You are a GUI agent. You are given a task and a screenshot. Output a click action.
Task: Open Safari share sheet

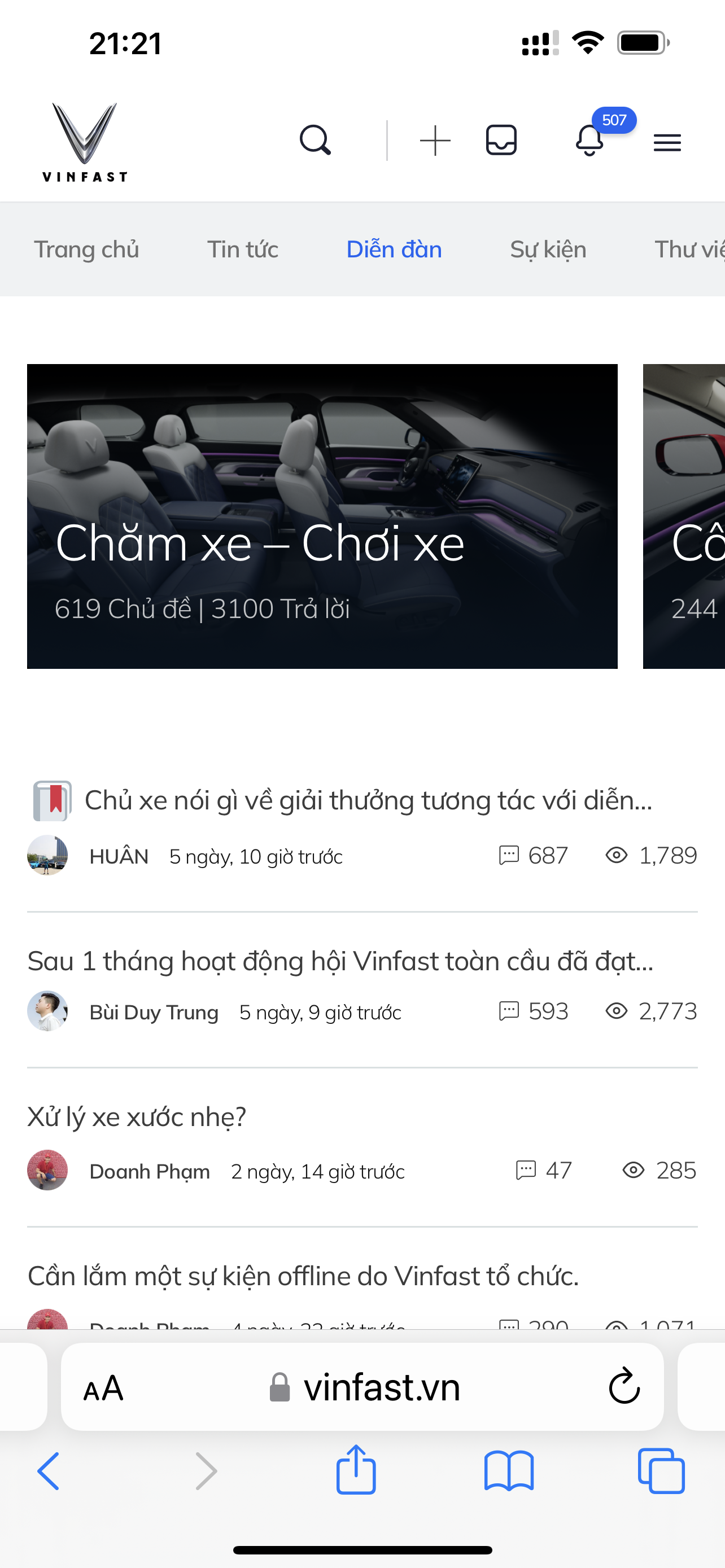[356, 1470]
